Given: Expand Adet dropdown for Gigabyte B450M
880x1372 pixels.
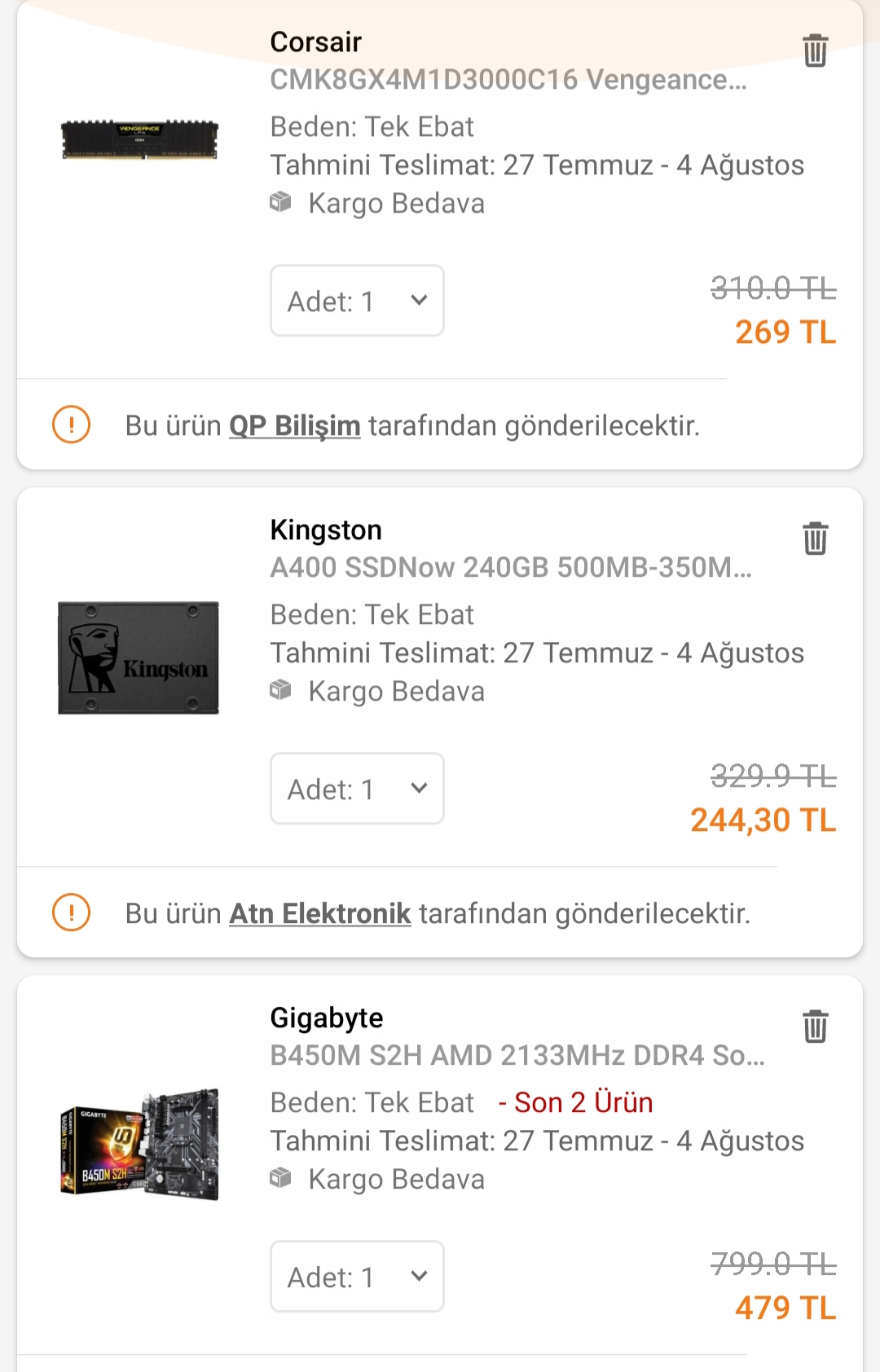Looking at the screenshot, I should (357, 1277).
